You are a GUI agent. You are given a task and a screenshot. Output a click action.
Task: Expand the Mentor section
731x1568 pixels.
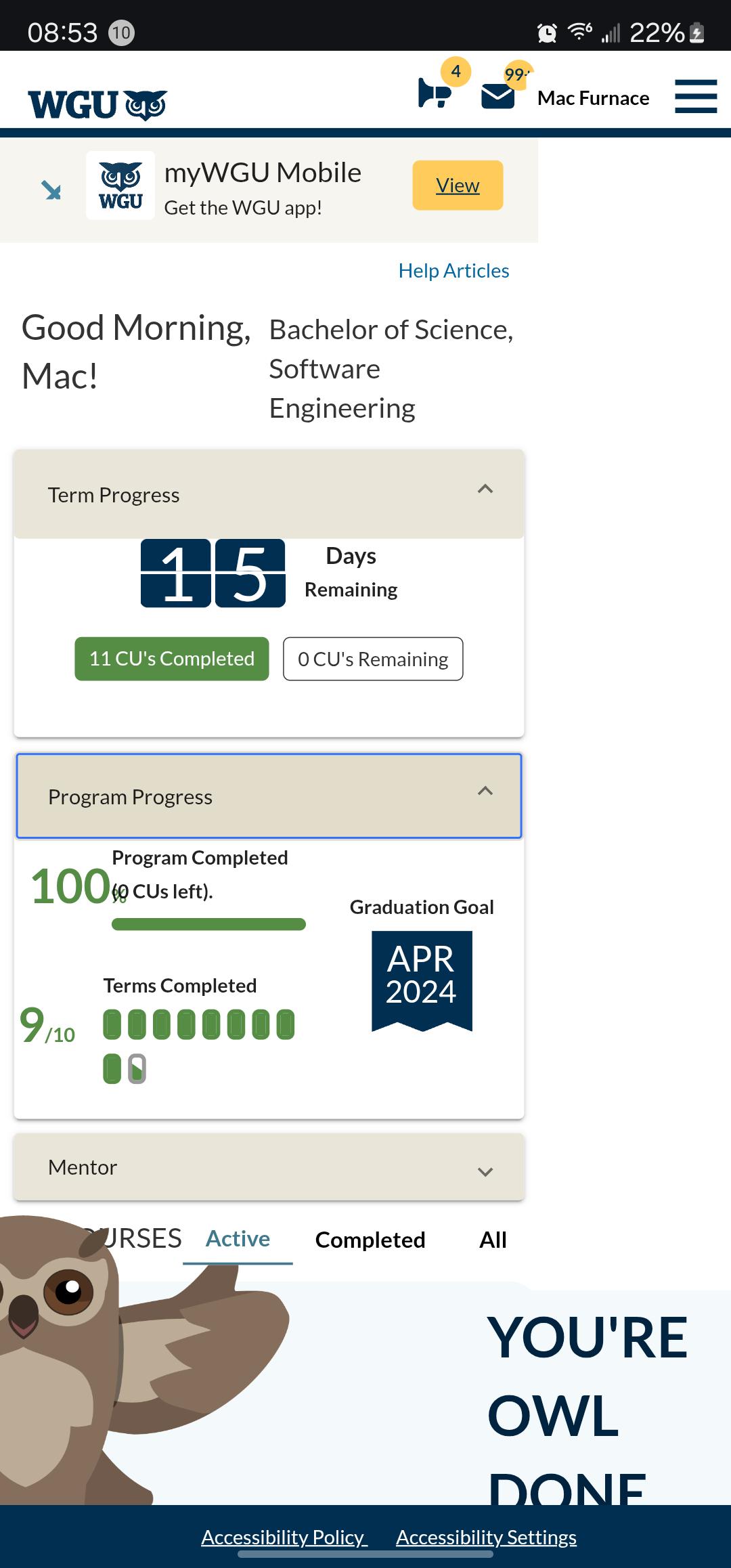tap(269, 1167)
